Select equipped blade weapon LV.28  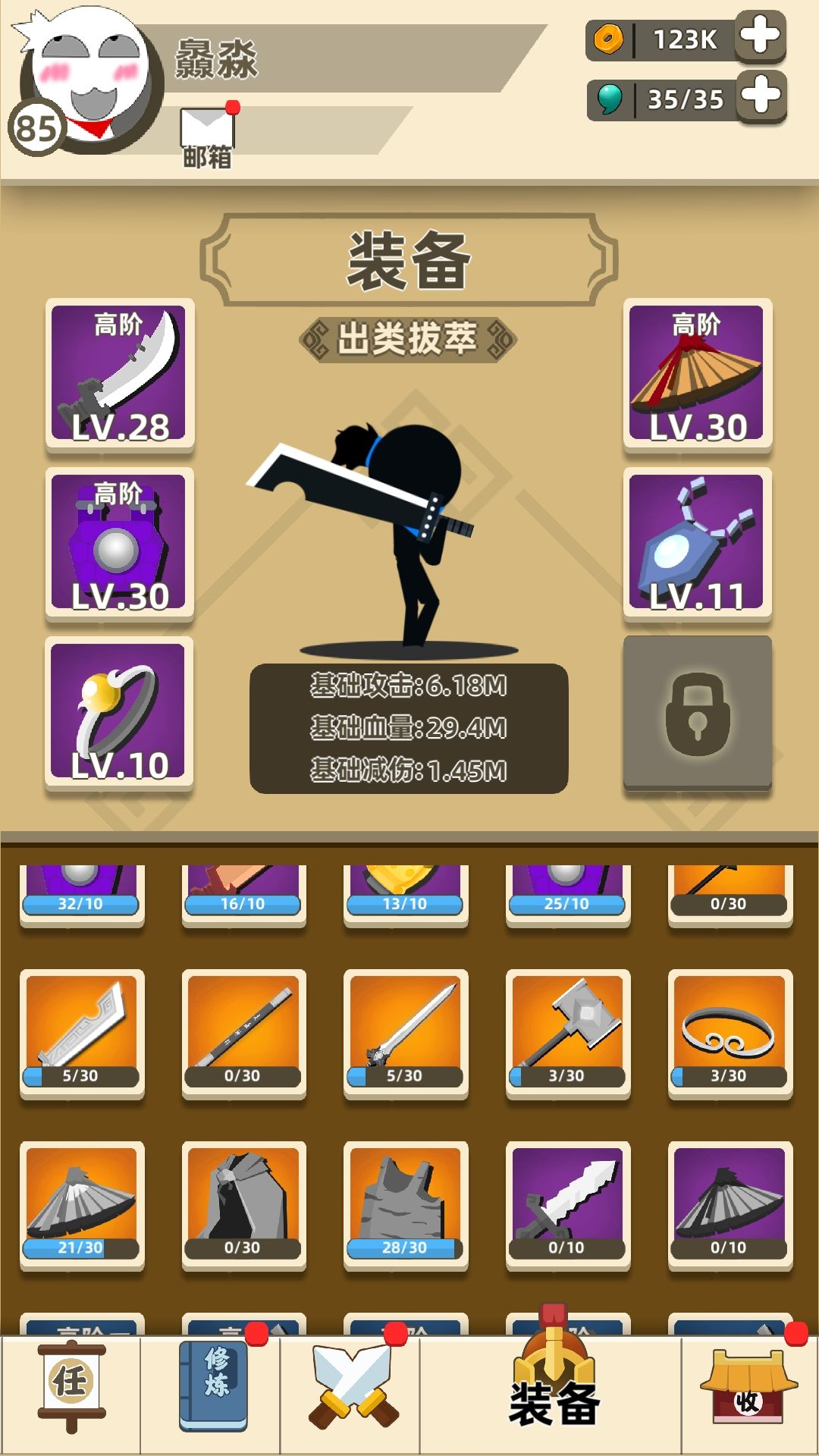click(x=120, y=375)
